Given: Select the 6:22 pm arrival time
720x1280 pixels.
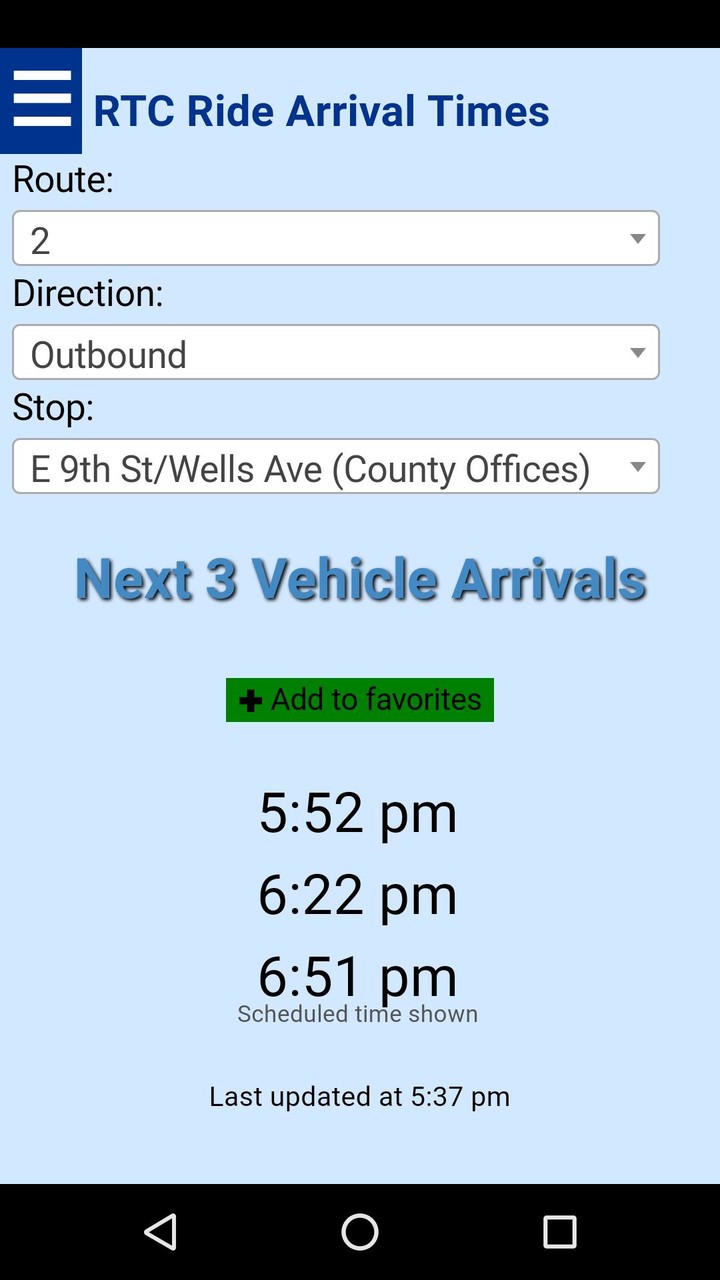Looking at the screenshot, I should [357, 893].
